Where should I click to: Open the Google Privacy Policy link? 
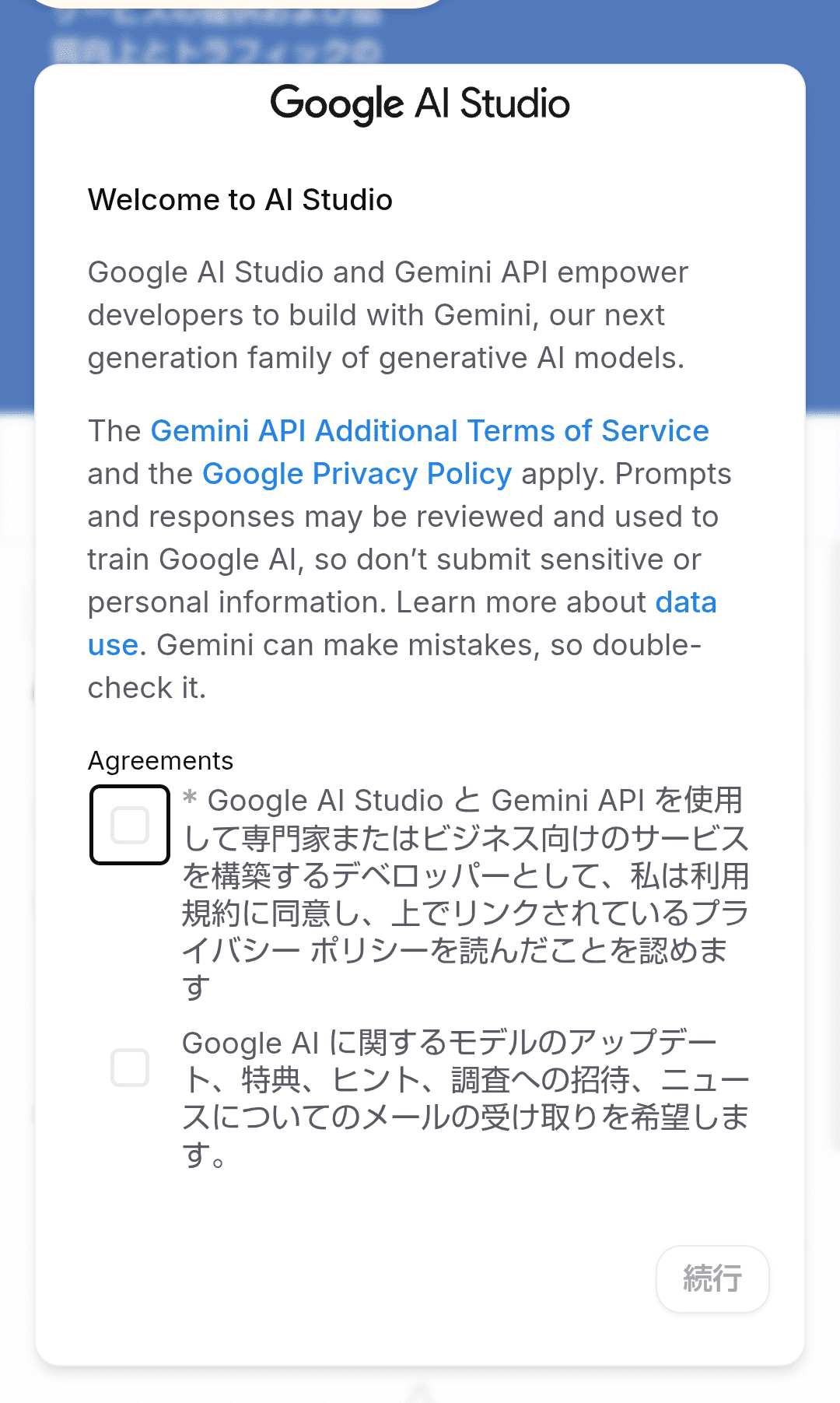[x=357, y=474]
